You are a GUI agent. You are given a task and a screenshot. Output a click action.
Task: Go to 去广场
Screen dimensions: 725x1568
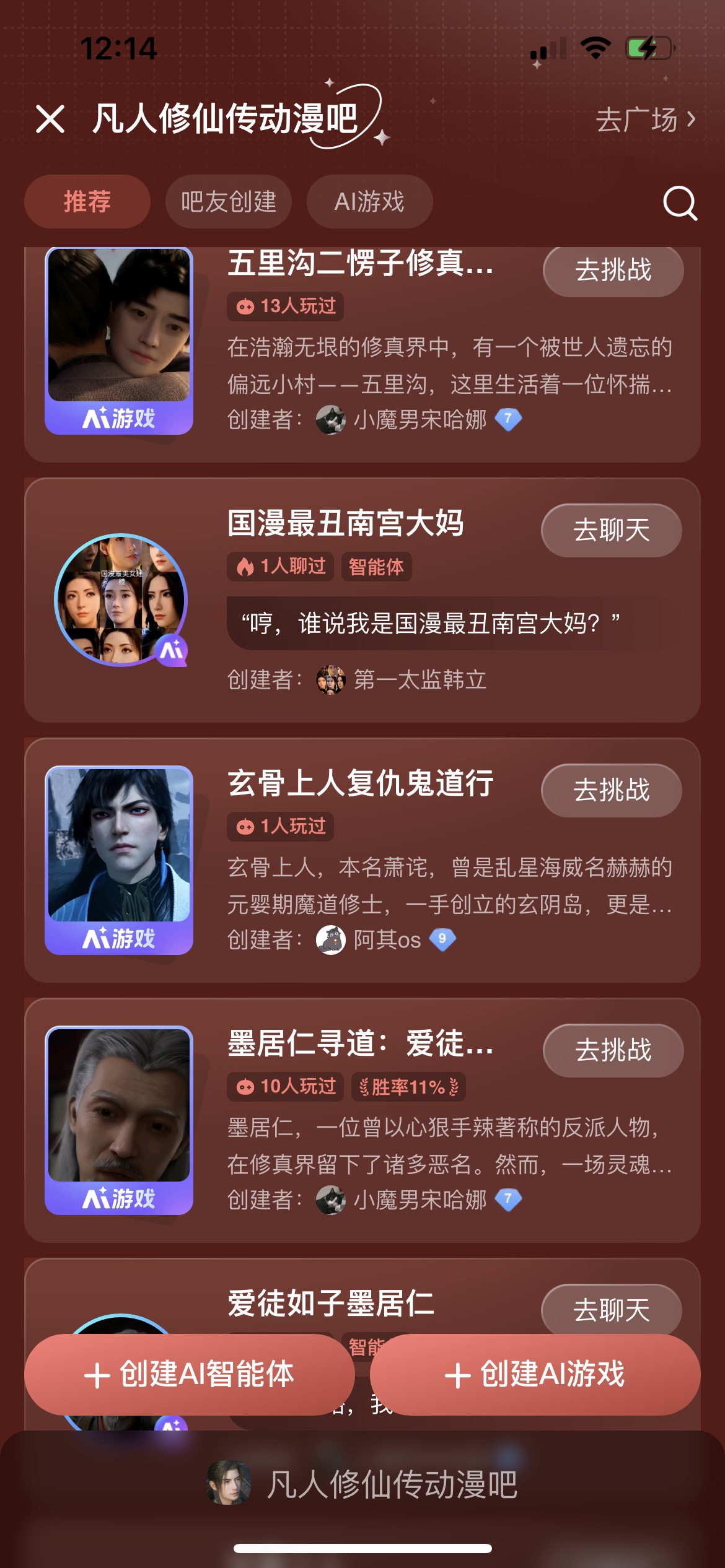[645, 120]
